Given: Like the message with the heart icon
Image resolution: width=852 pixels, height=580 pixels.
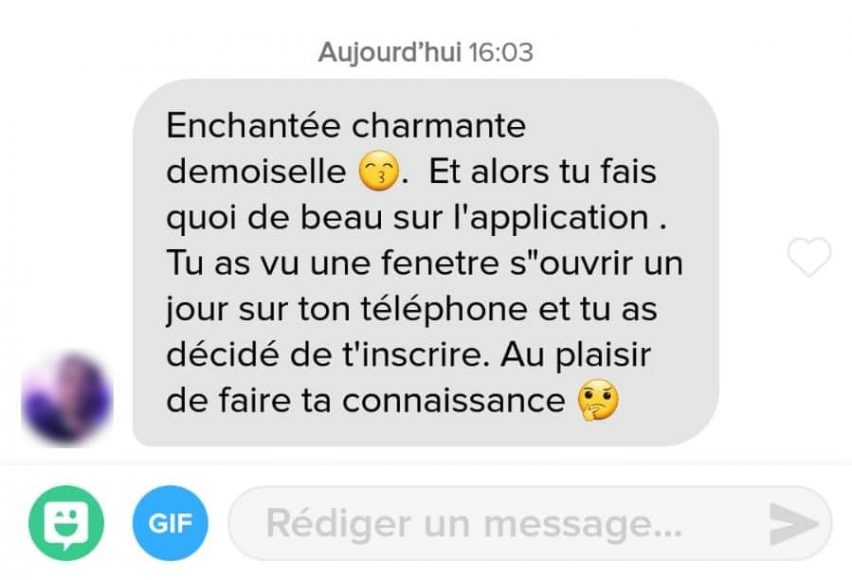Looking at the screenshot, I should click(809, 258).
